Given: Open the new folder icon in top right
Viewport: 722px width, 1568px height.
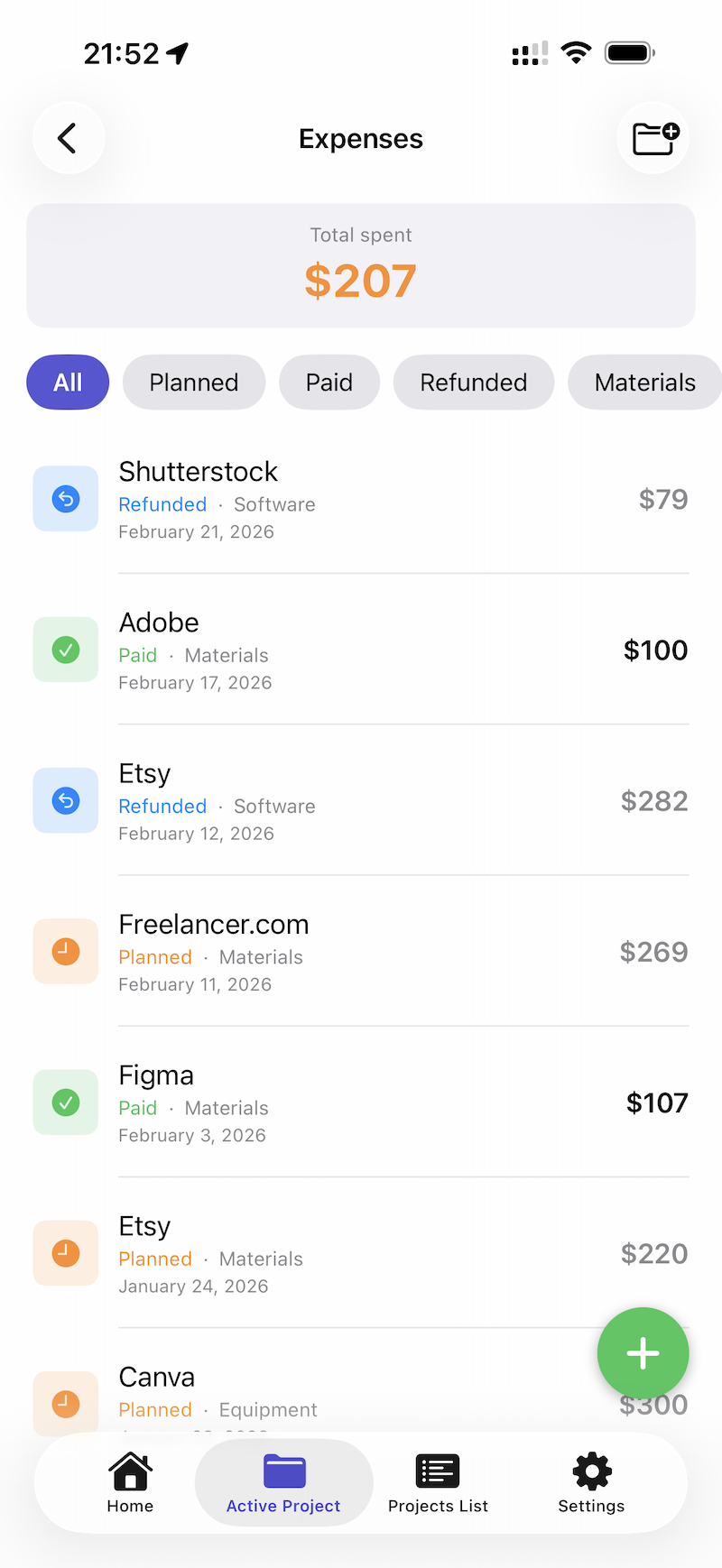Looking at the screenshot, I should click(653, 137).
